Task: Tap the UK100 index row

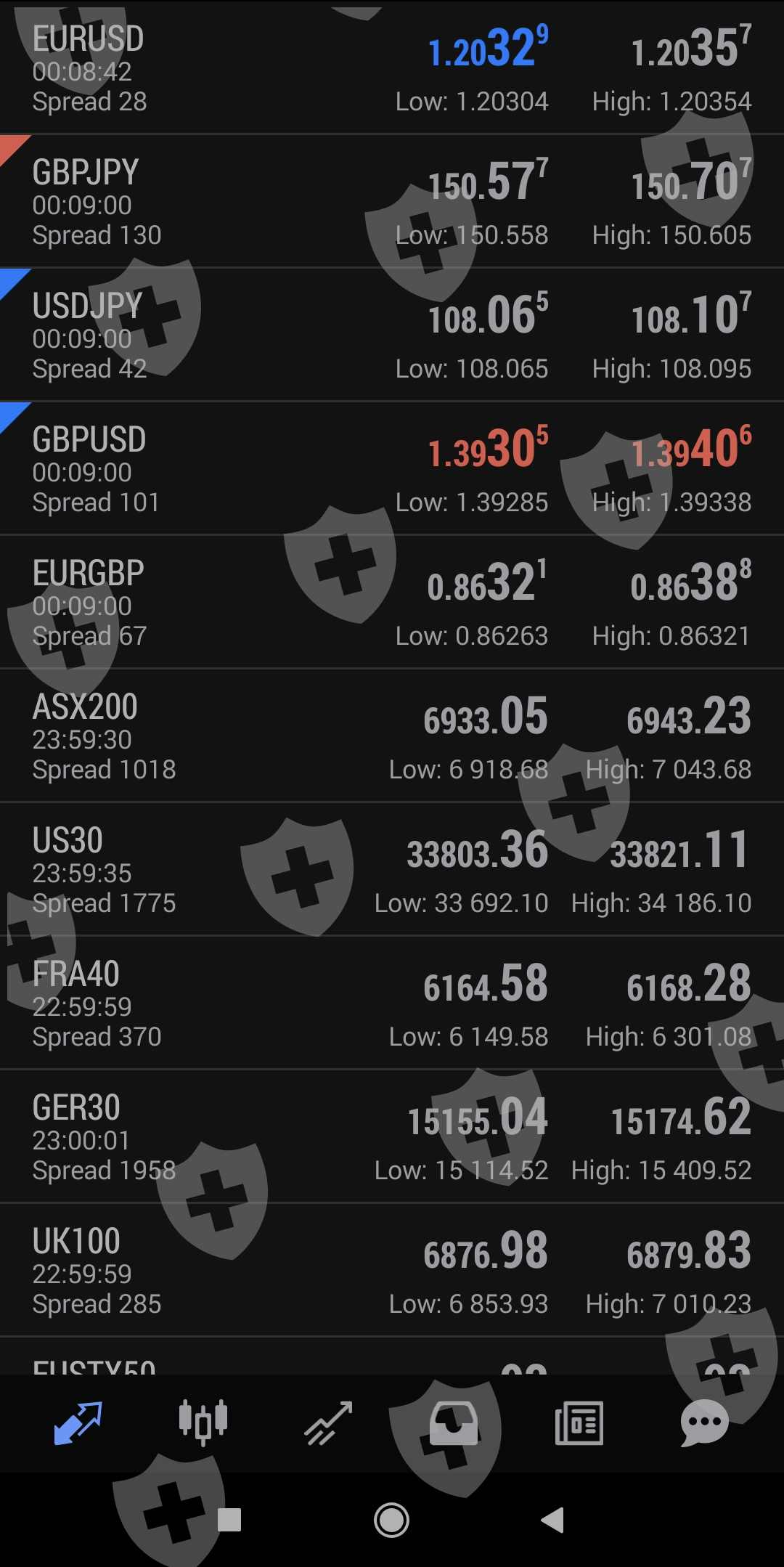Action: [x=392, y=1270]
